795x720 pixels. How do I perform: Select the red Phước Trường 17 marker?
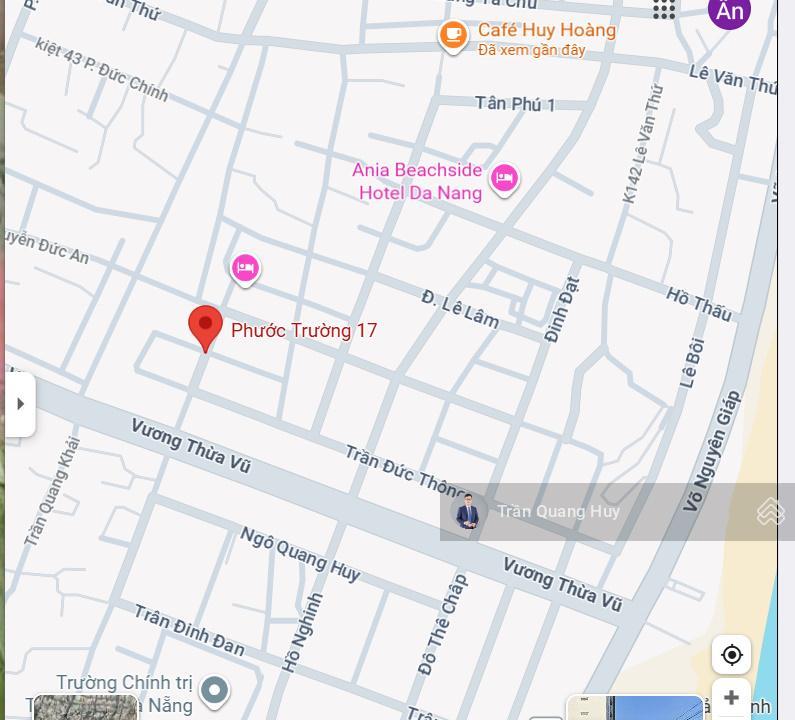[x=206, y=327]
